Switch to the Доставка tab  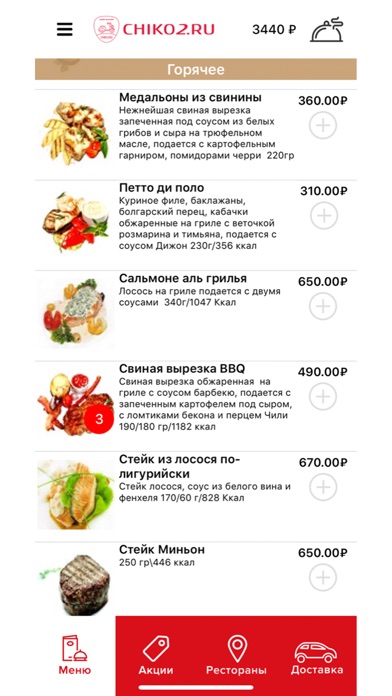click(317, 656)
